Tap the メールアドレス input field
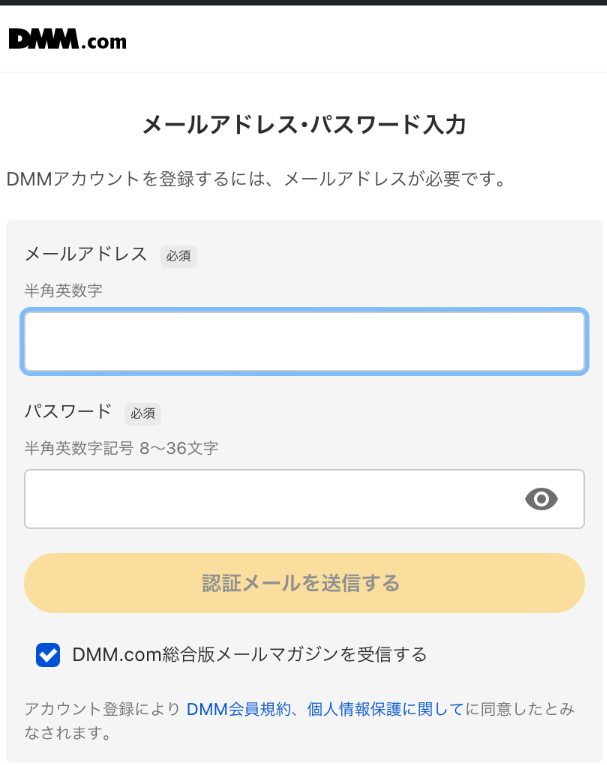 pyautogui.click(x=304, y=342)
